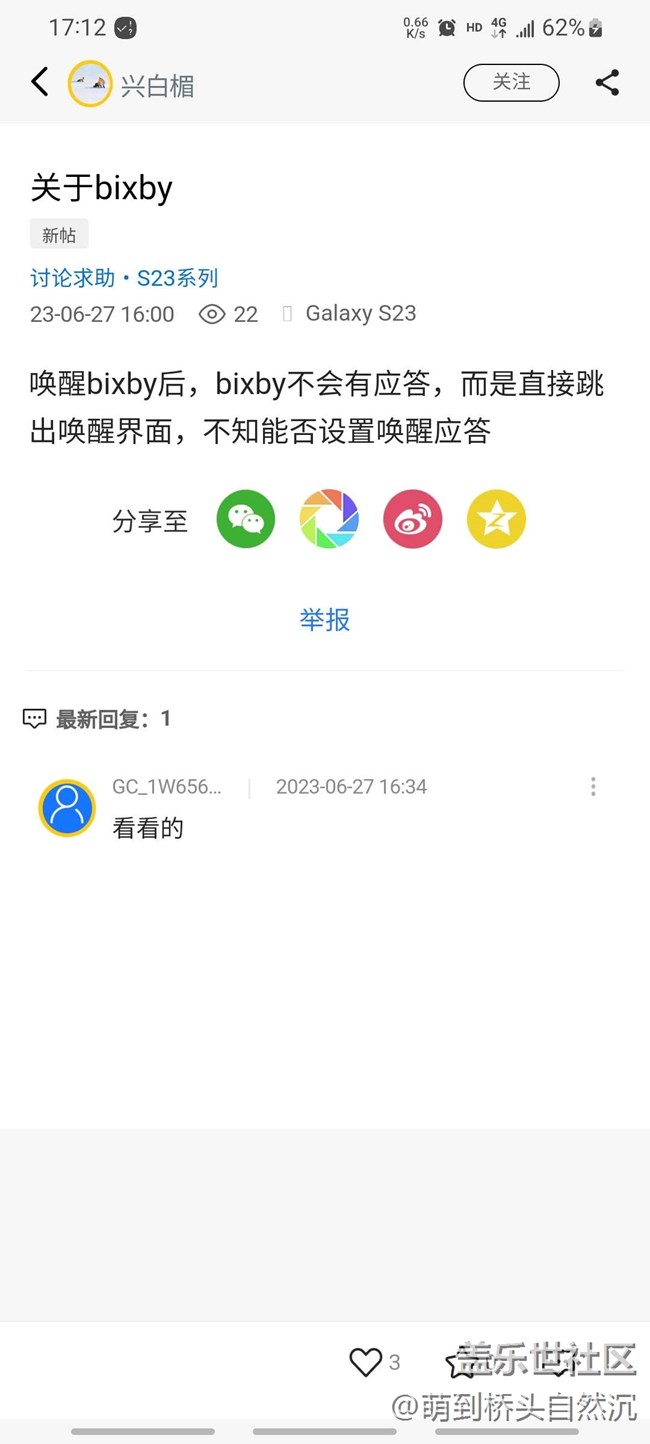This screenshot has width=650, height=1444.
Task: Share this post to WeChat
Action: point(246,519)
